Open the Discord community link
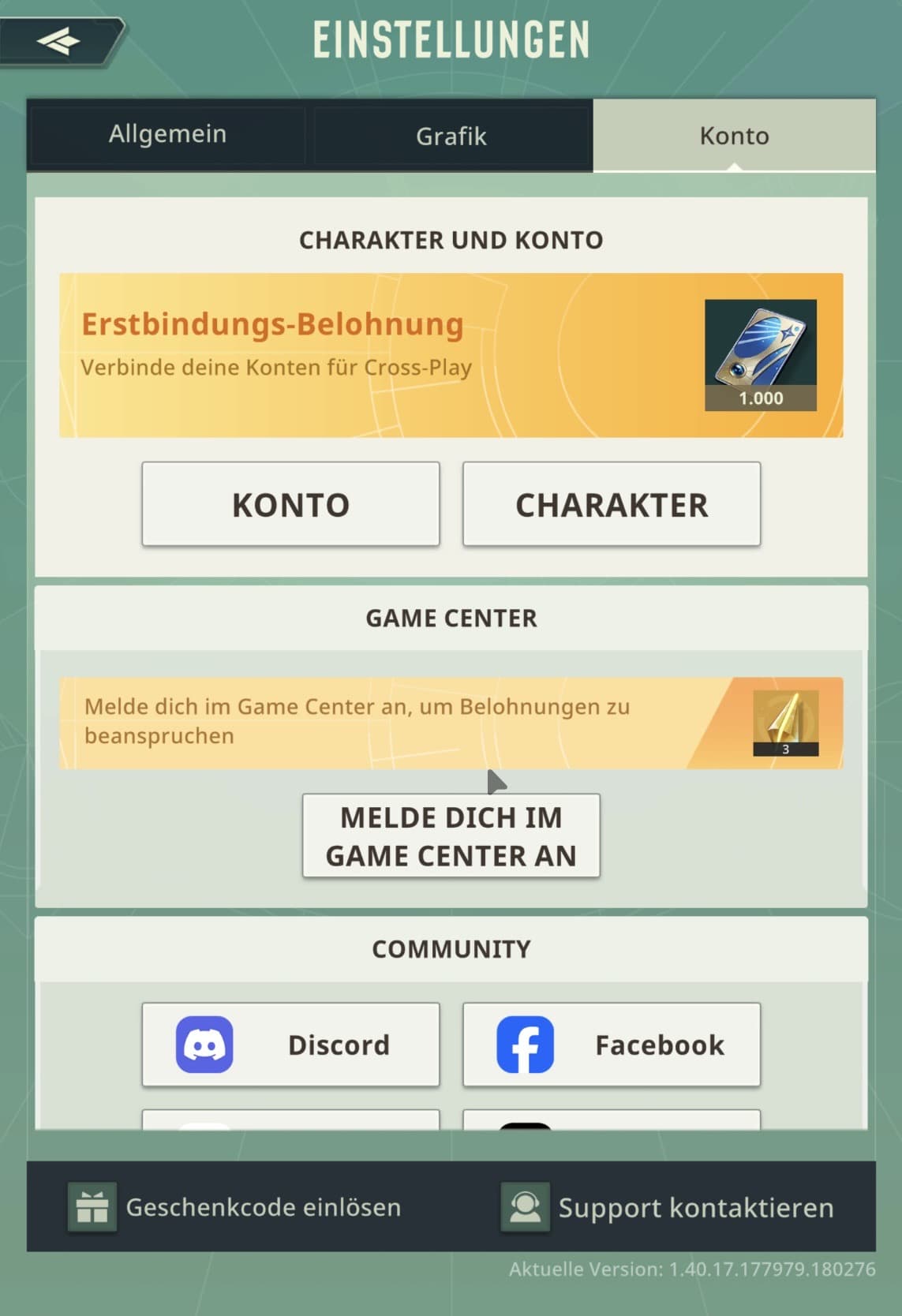 (x=290, y=1045)
